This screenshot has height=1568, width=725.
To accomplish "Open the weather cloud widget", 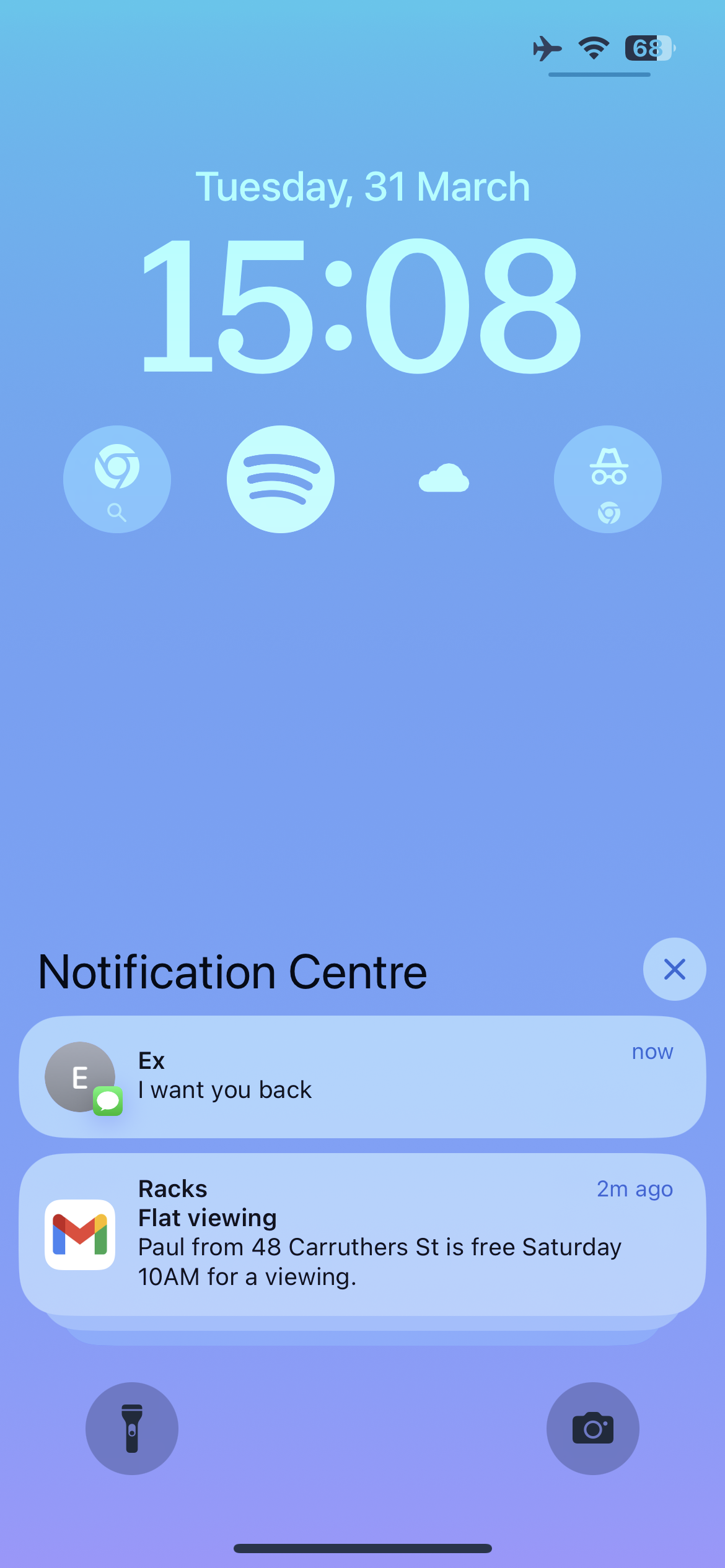I will (x=444, y=478).
